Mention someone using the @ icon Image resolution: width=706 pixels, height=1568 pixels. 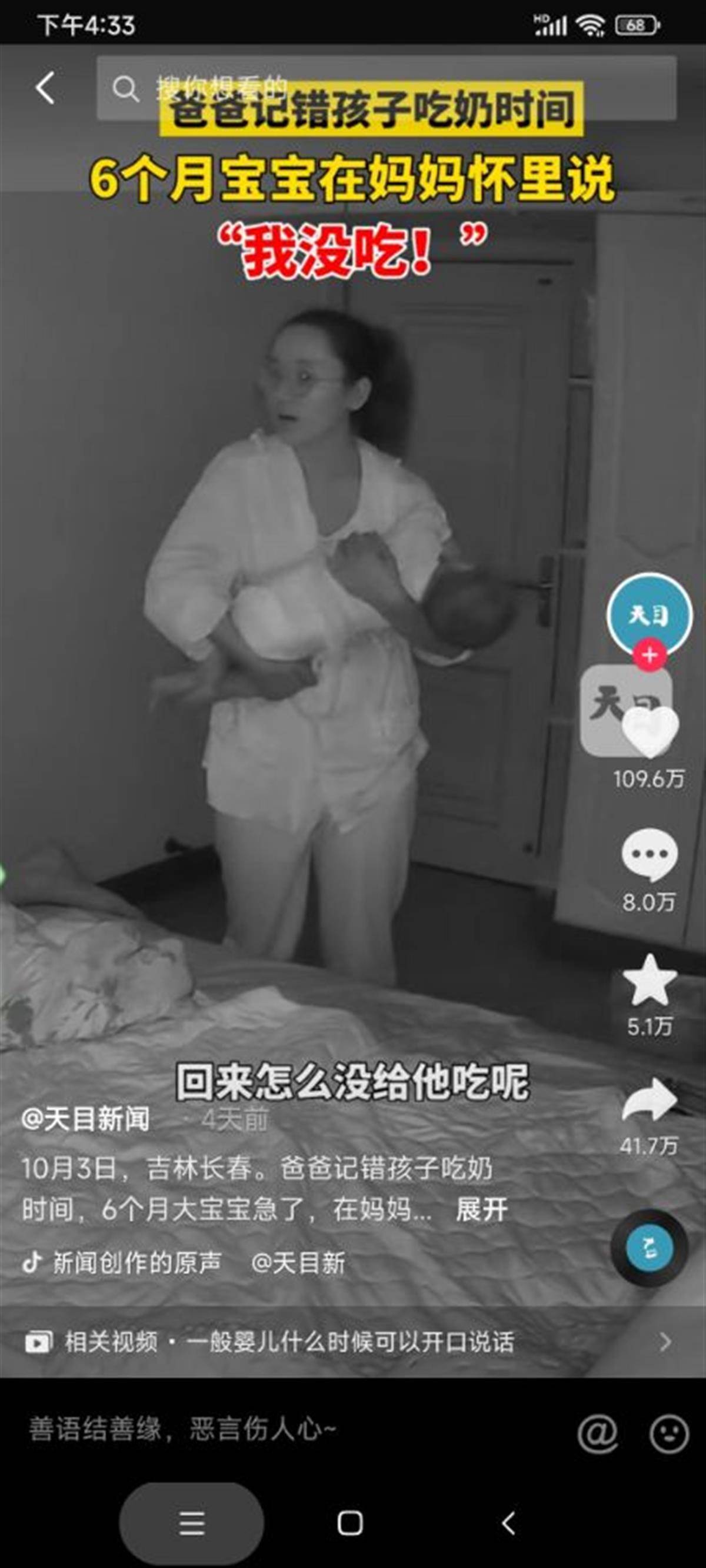[597, 1434]
